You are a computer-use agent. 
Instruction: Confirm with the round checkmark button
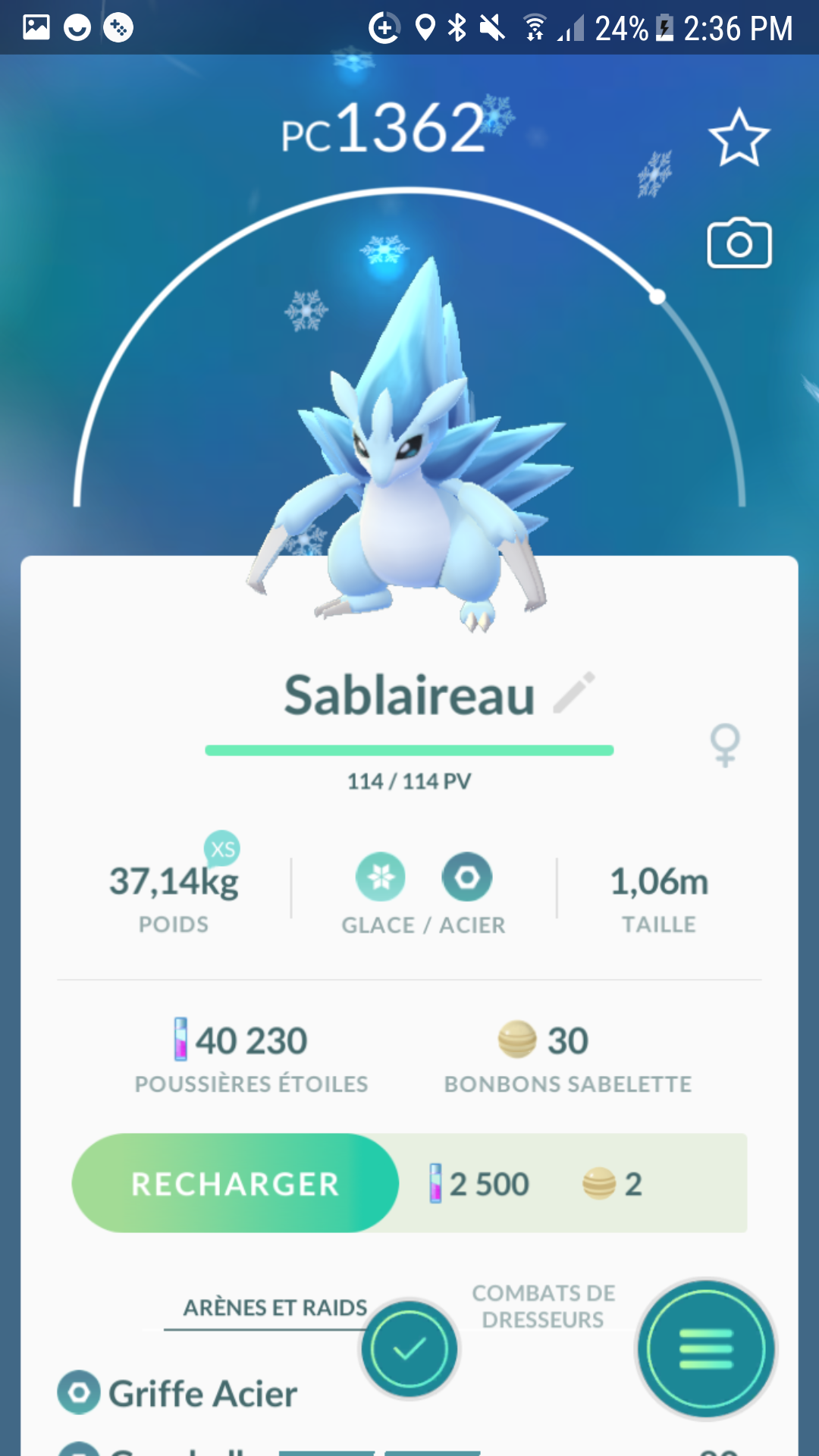point(409,1348)
